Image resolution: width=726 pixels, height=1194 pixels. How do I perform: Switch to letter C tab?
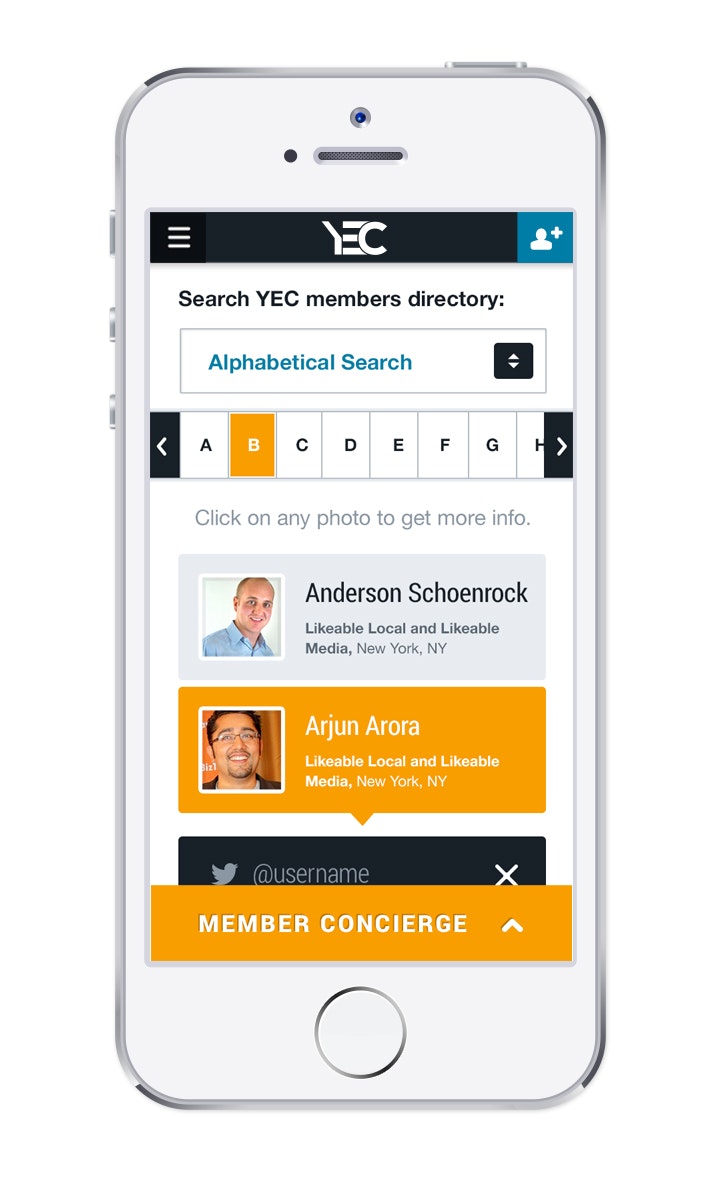coord(301,446)
